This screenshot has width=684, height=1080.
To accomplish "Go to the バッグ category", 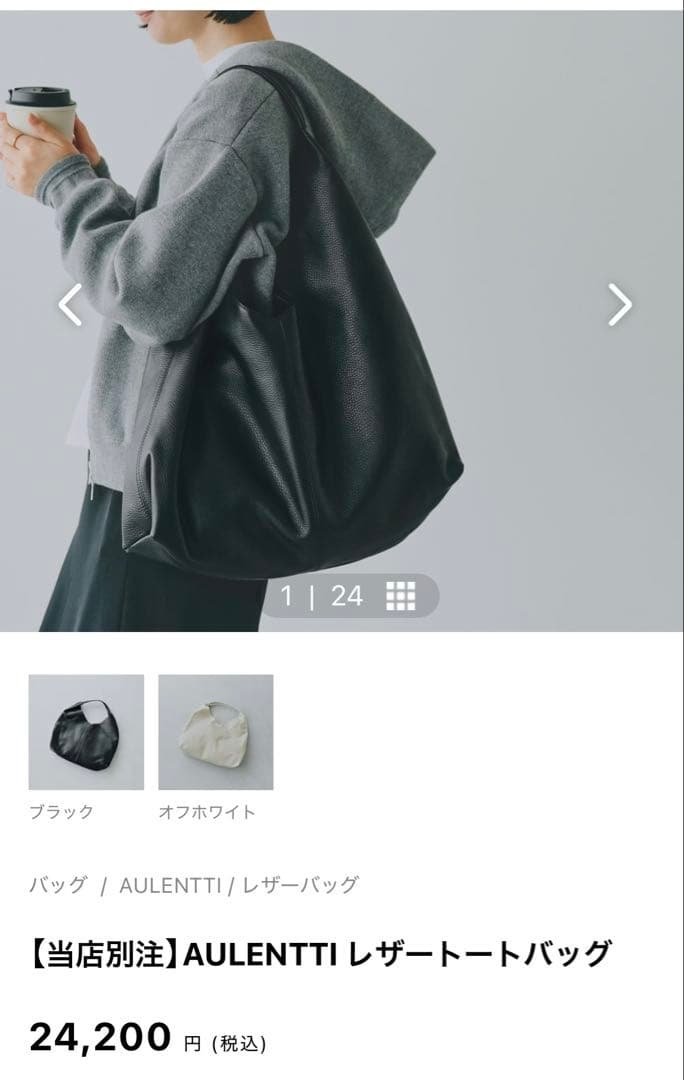I will 58,884.
